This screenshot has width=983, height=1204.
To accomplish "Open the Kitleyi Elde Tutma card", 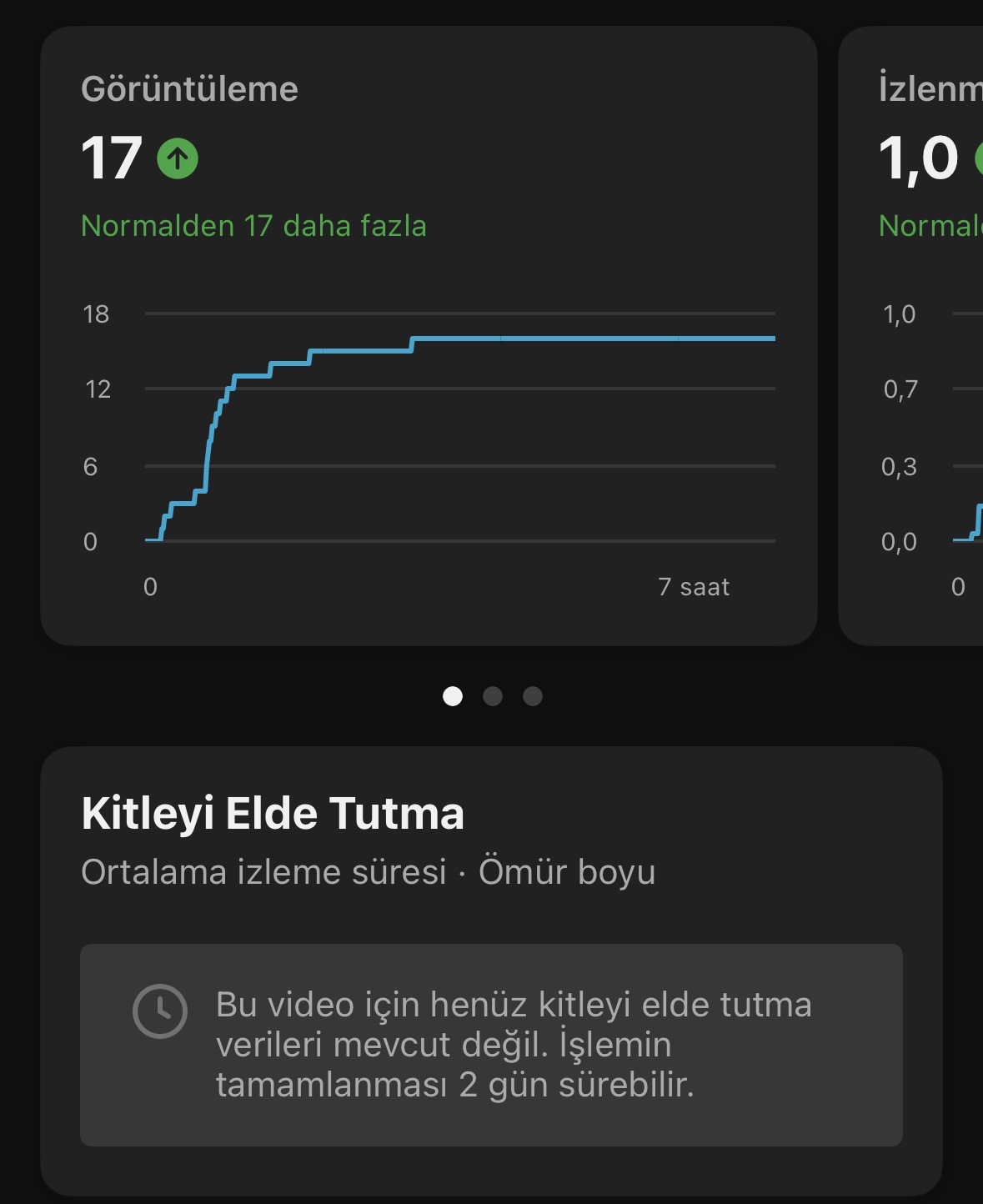I will point(491,842).
